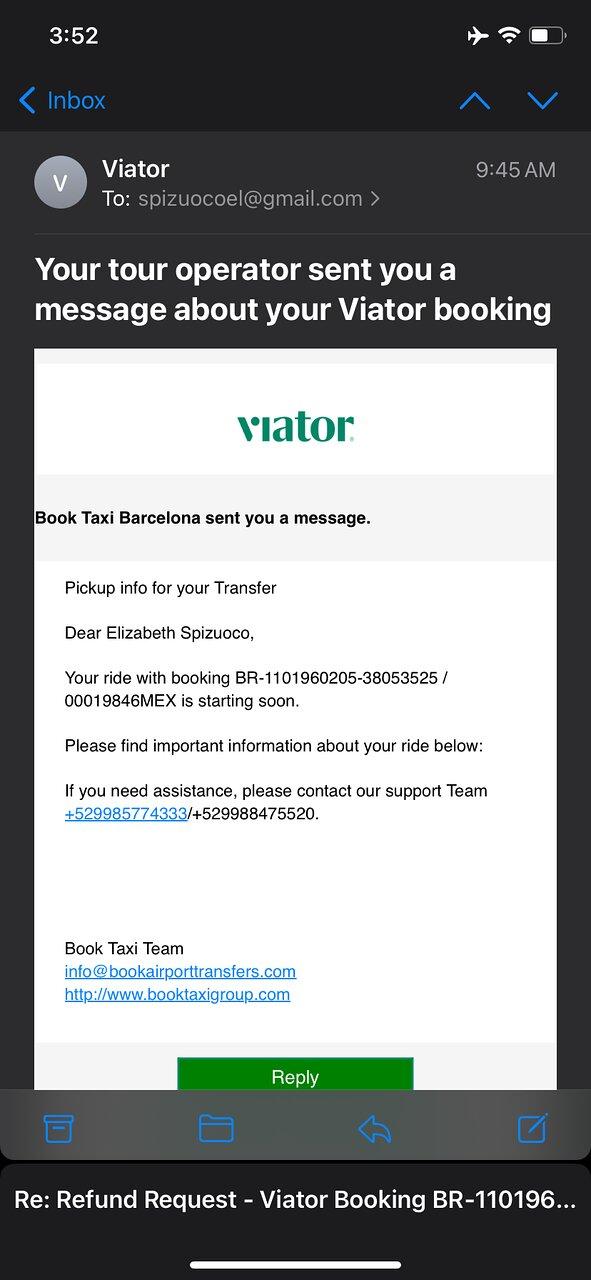
Task: Archive this email
Action: [59, 1128]
